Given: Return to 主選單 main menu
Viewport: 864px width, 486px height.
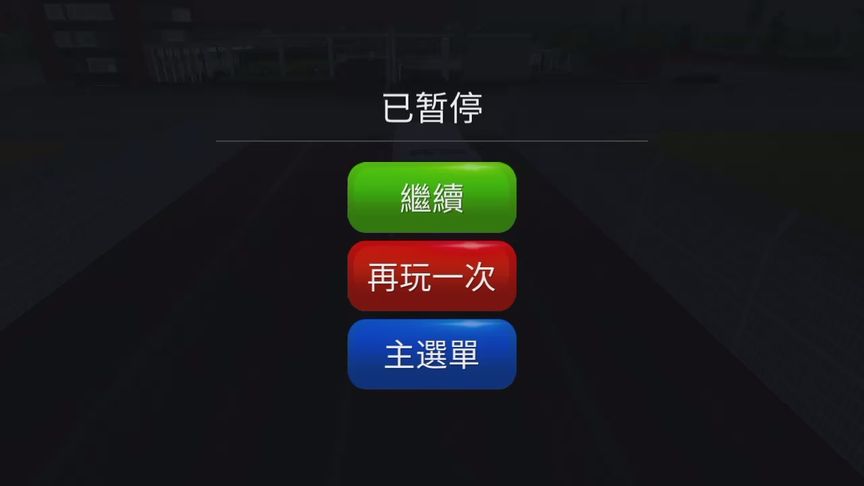Looking at the screenshot, I should pyautogui.click(x=431, y=354).
